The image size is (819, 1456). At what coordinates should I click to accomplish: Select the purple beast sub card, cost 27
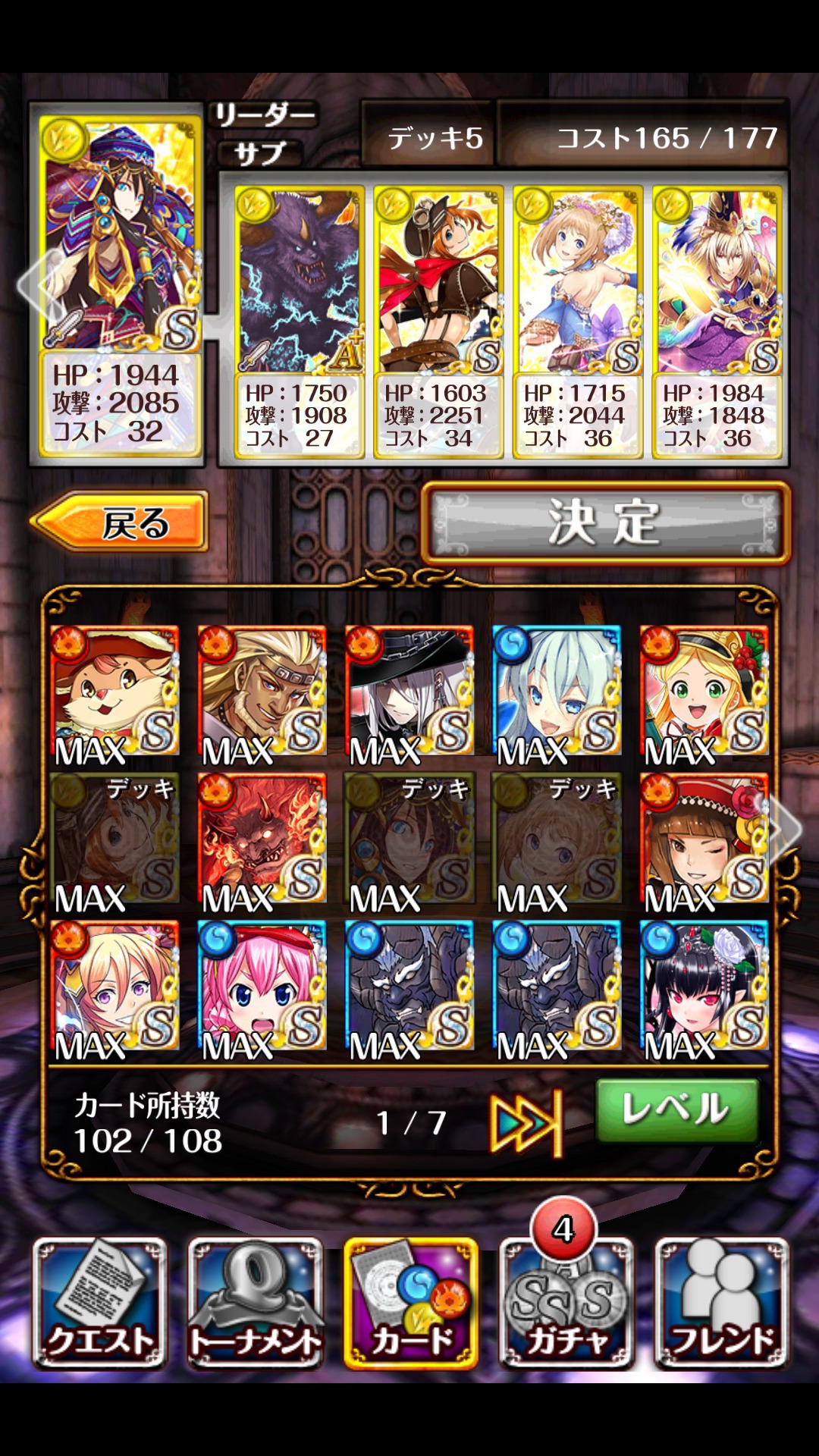click(298, 322)
